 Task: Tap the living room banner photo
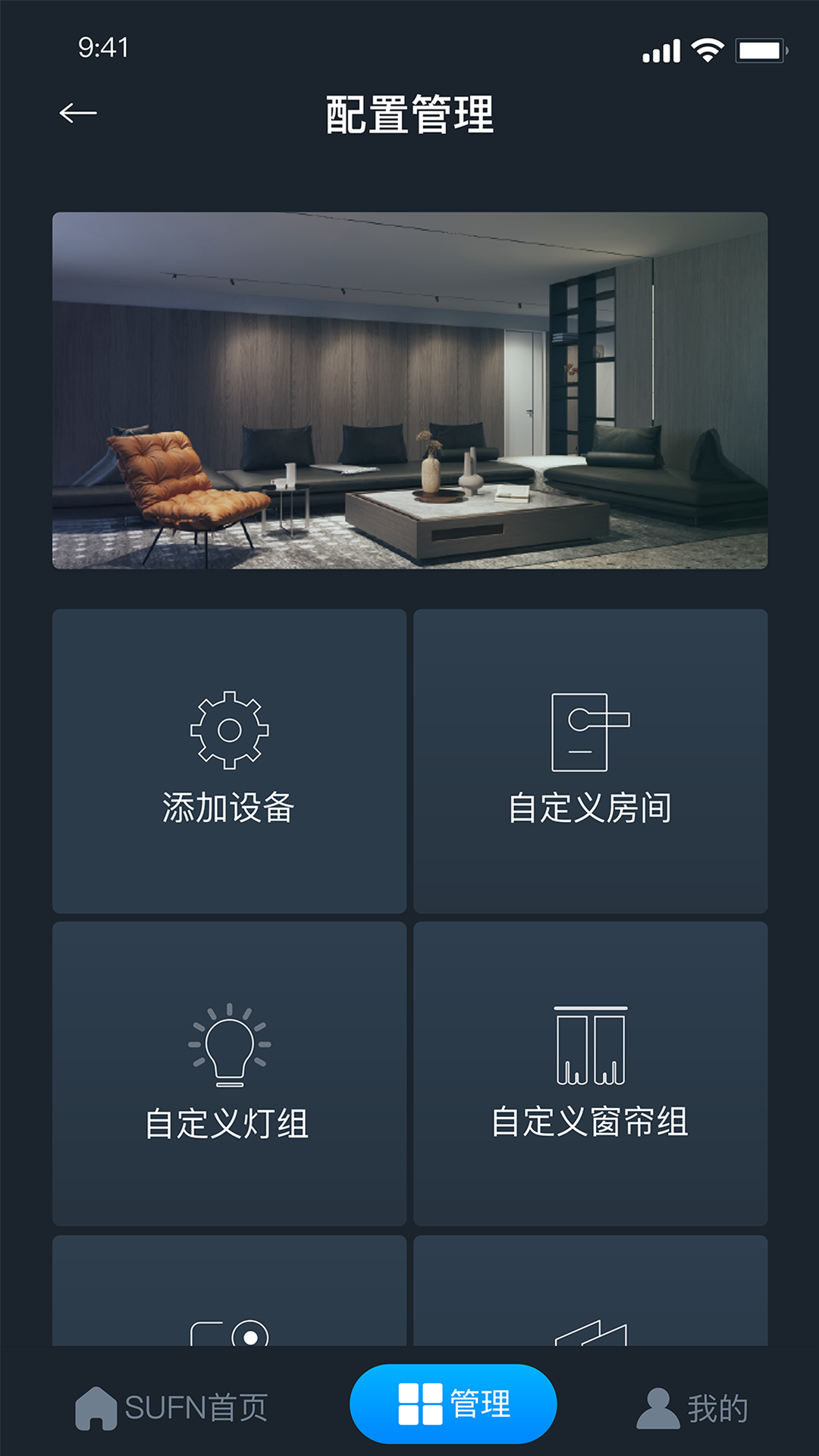pos(409,391)
